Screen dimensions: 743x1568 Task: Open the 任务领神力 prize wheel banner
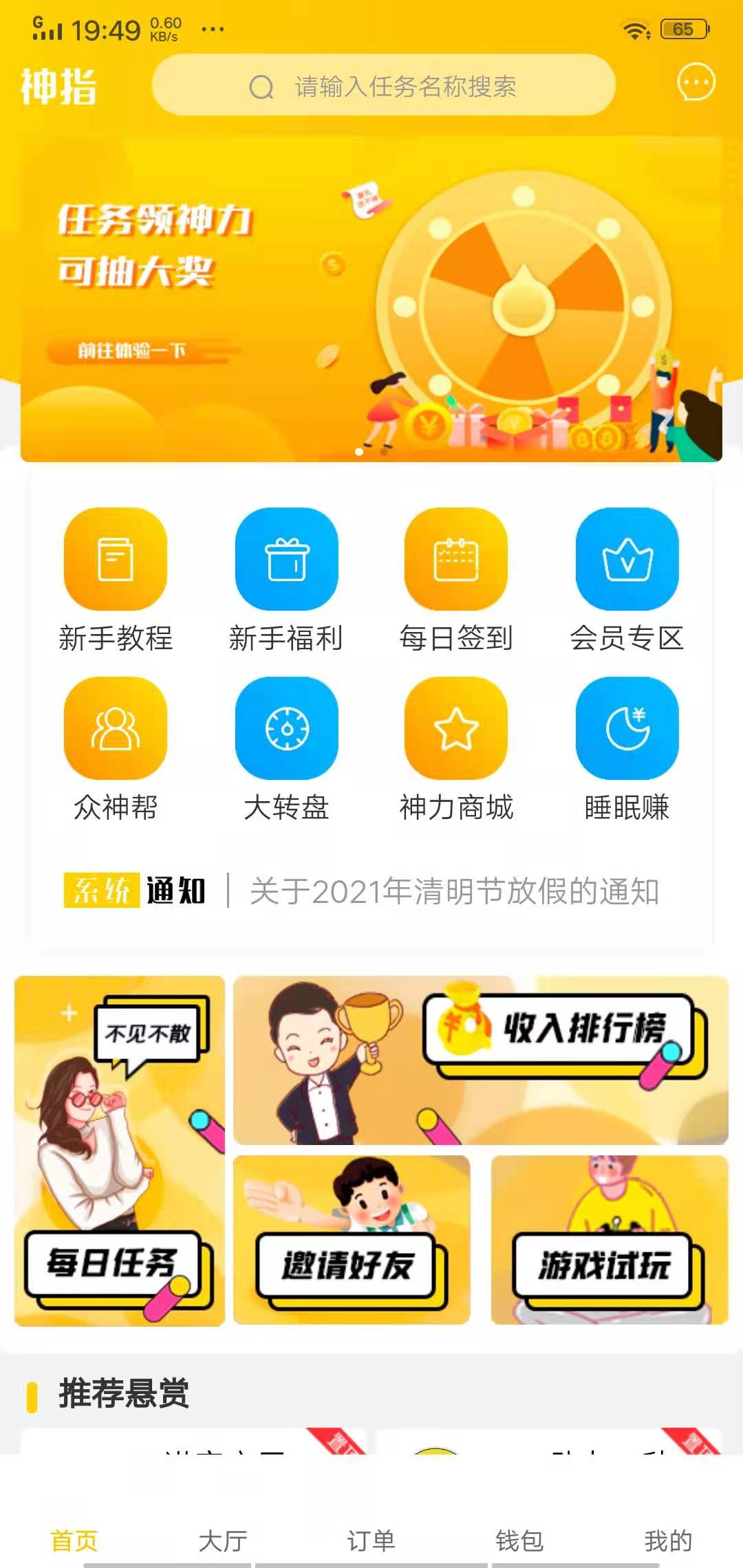(x=371, y=300)
